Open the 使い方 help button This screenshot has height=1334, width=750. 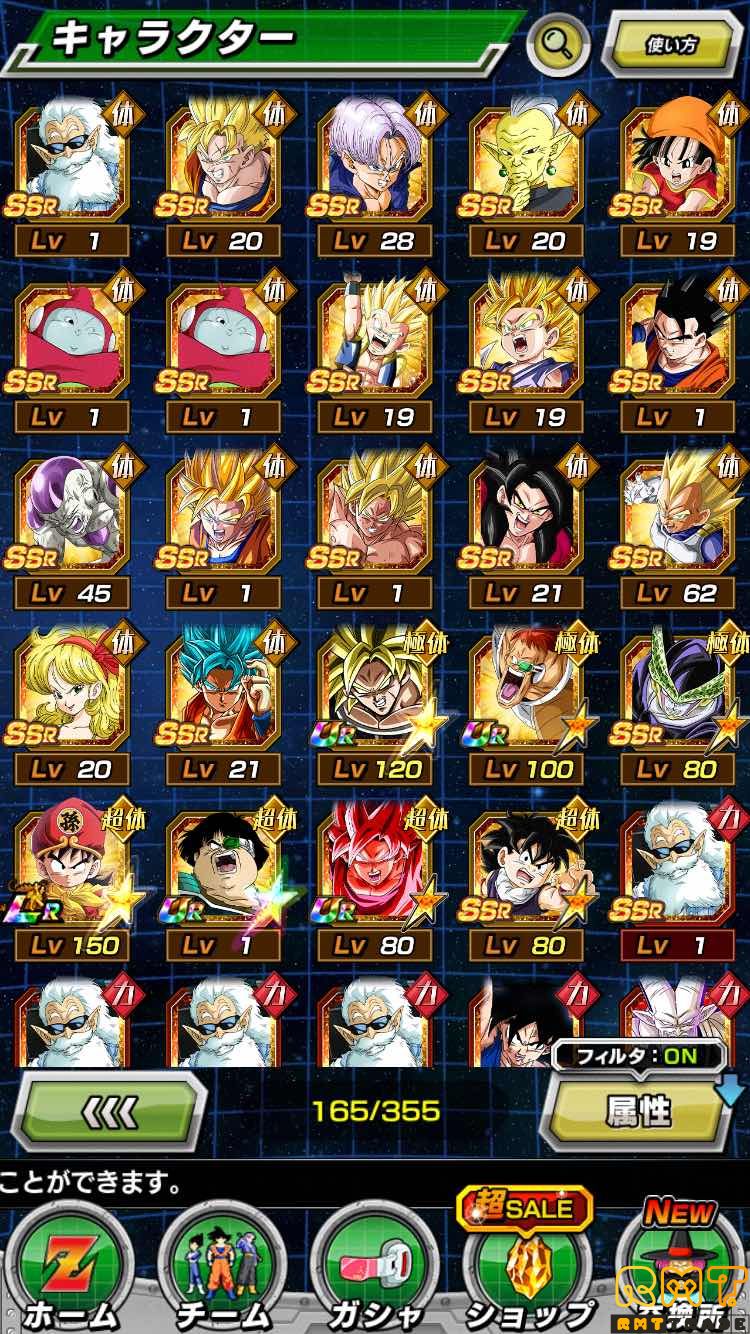(x=671, y=45)
